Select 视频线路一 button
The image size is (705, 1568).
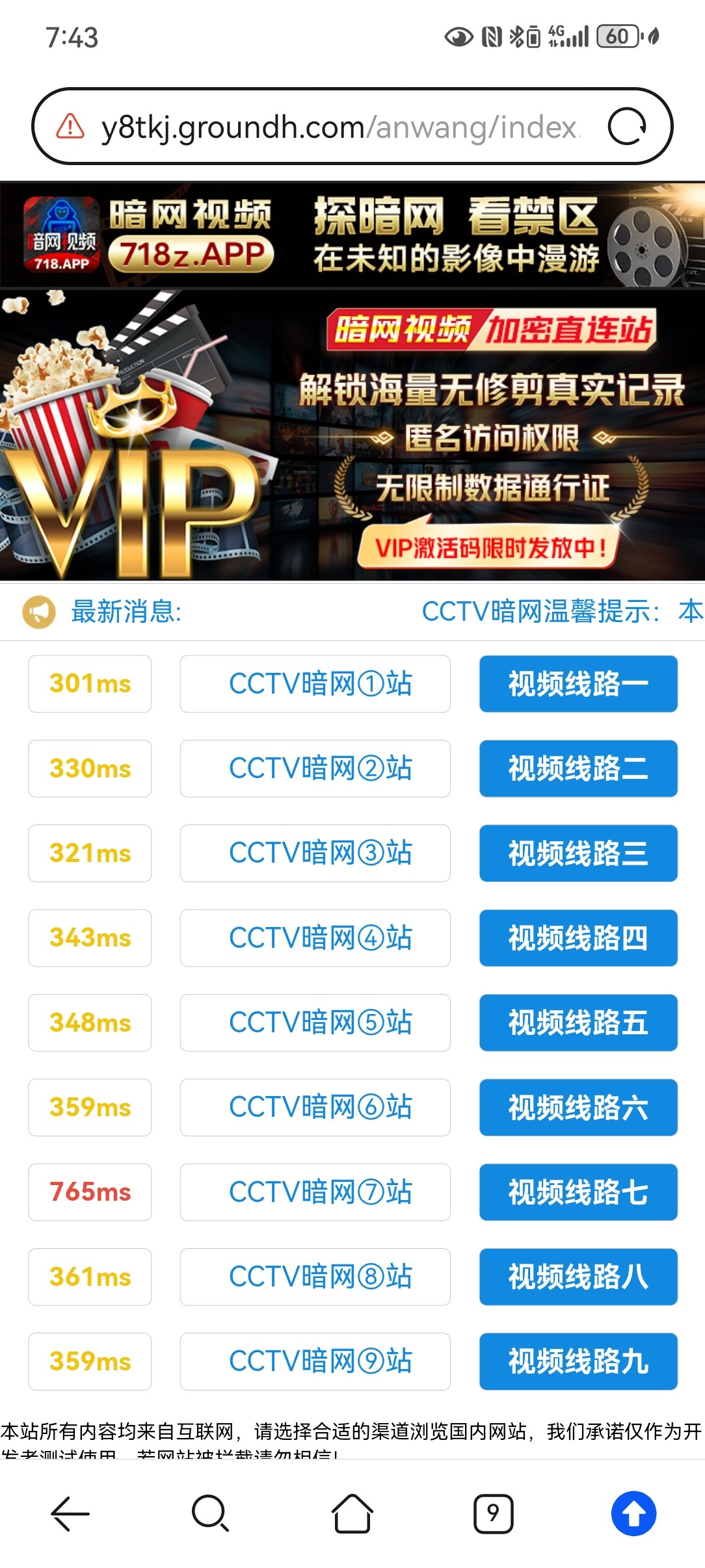[x=578, y=684]
